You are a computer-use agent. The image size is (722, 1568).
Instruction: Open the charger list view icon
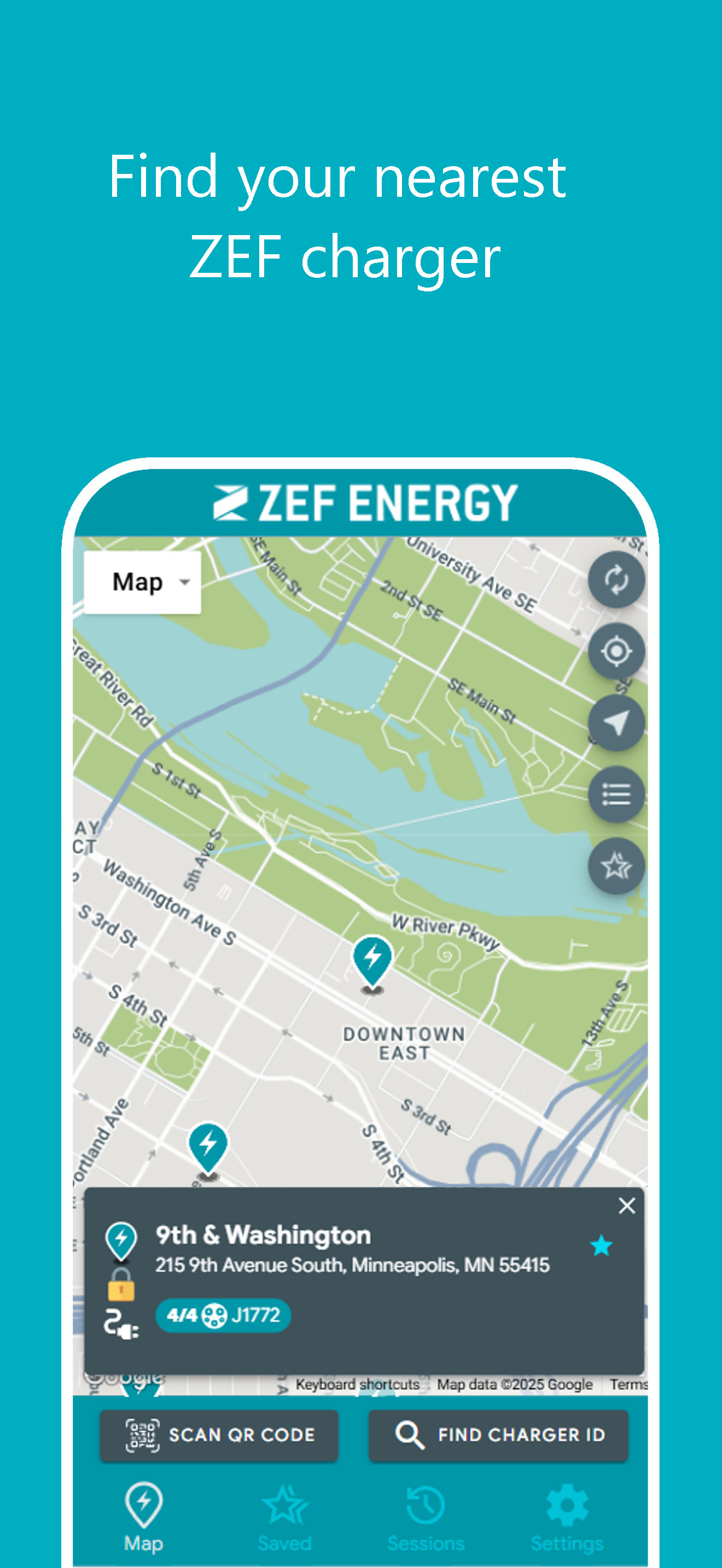616,793
